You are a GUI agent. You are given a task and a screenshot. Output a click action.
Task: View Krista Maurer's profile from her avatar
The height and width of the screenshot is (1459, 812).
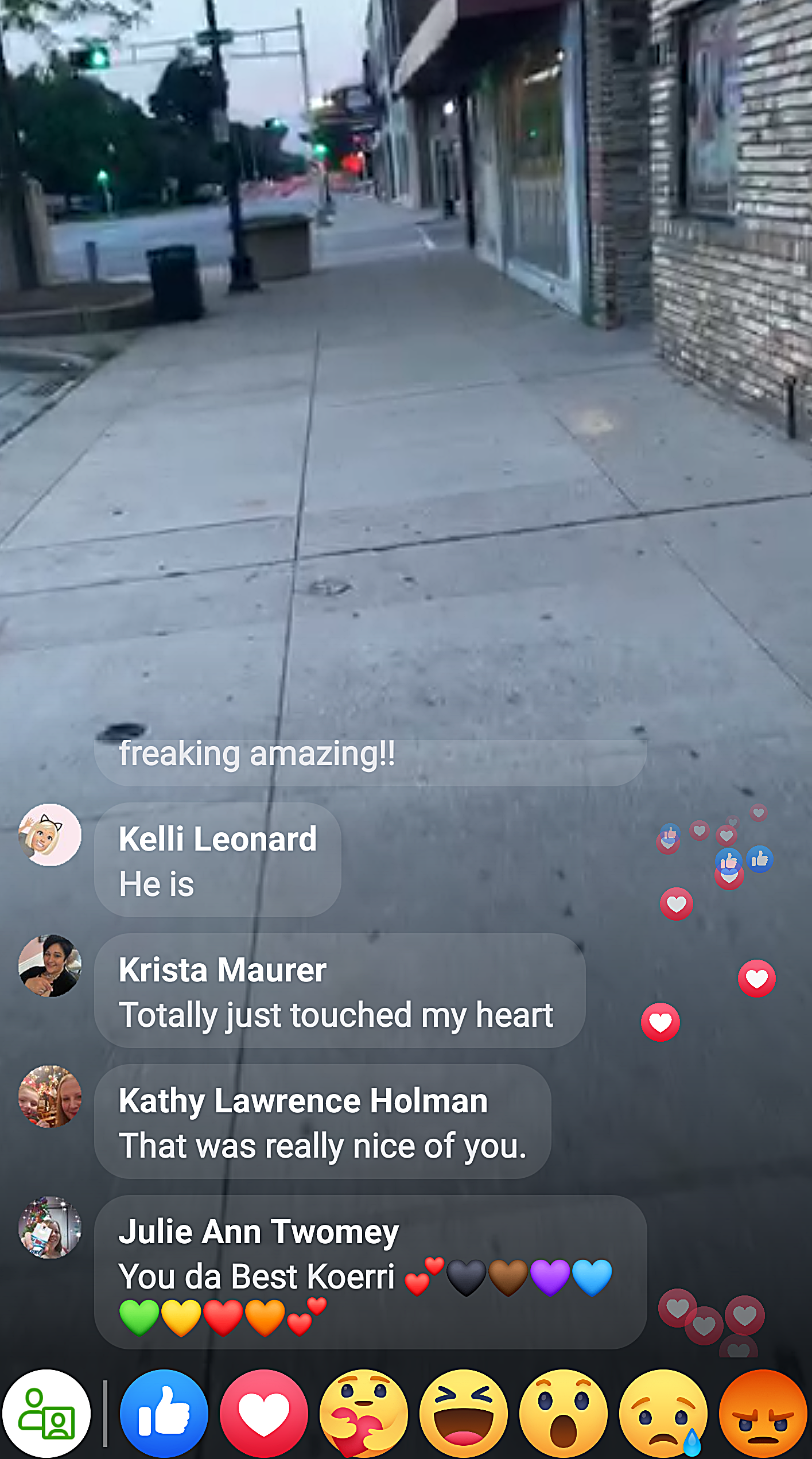(50, 965)
